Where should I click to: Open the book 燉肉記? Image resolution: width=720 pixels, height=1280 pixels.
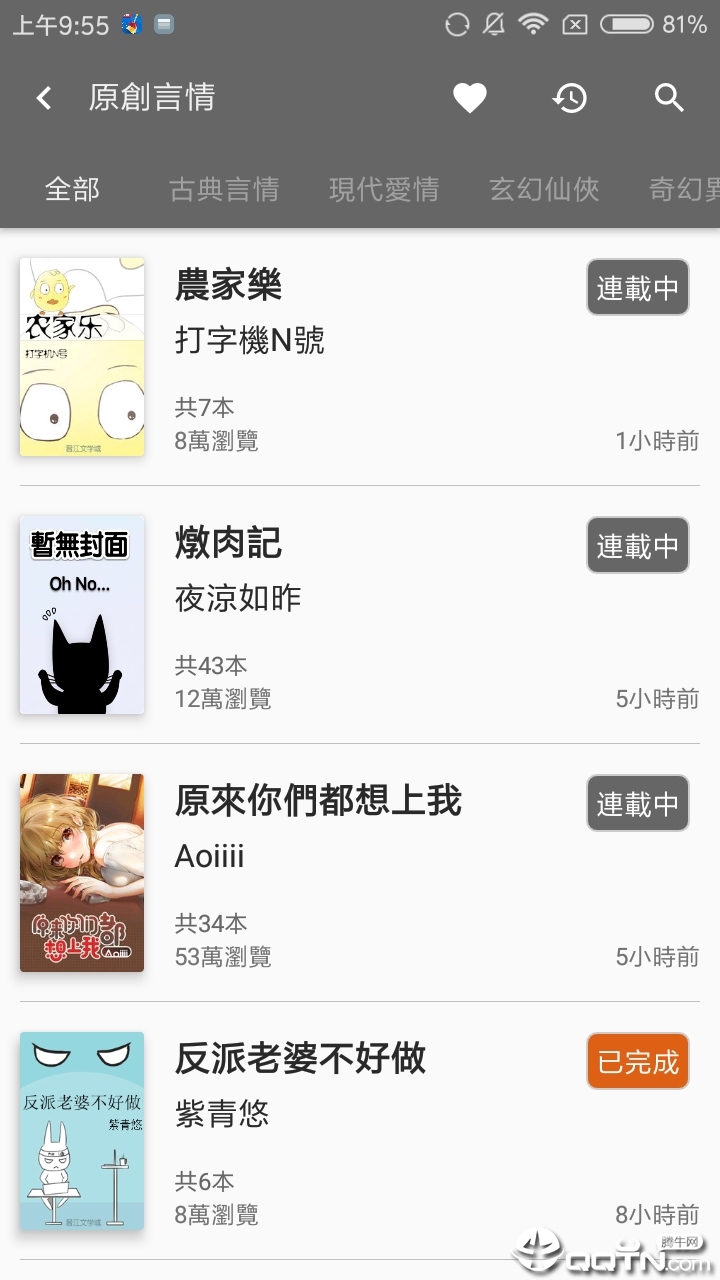[x=229, y=543]
